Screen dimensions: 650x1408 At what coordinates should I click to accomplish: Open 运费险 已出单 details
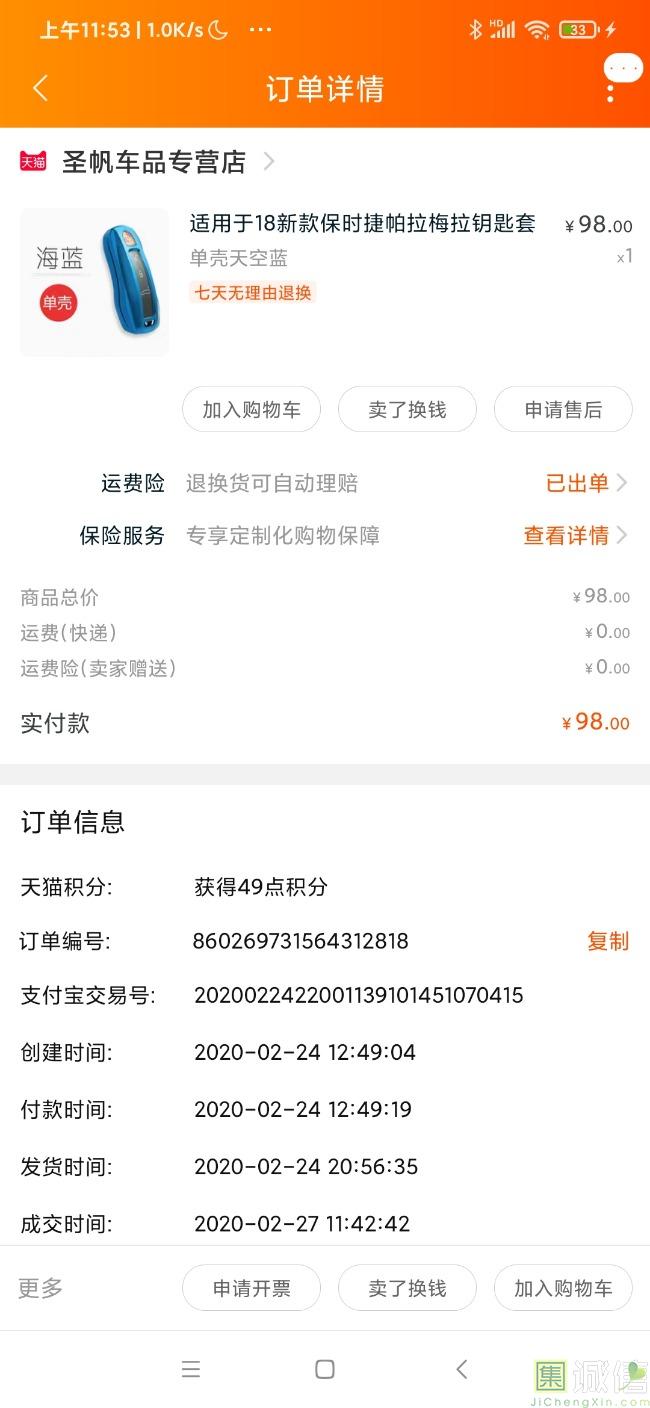tap(586, 484)
